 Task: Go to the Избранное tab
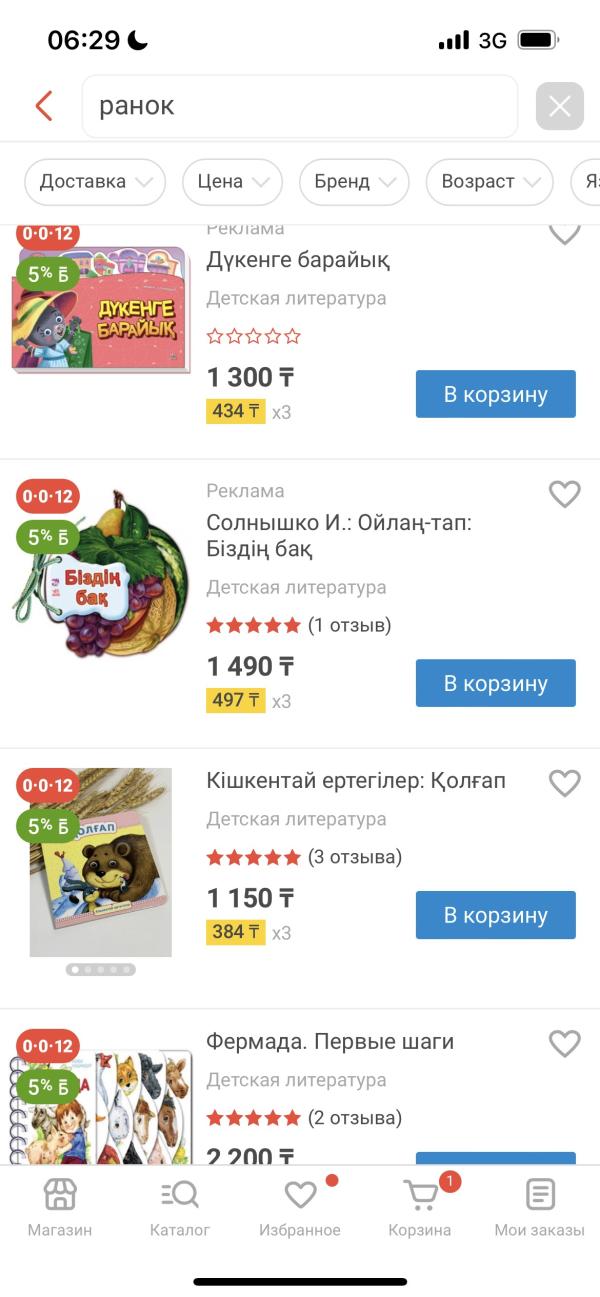[x=300, y=1208]
